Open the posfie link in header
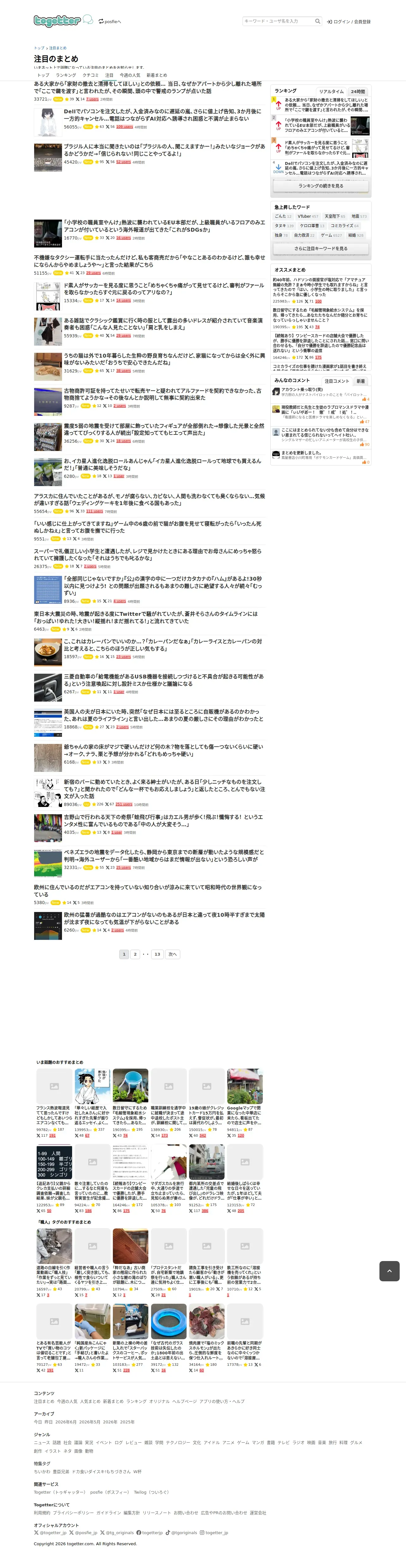Image resolution: width=406 pixels, height=1568 pixels. coord(110,21)
